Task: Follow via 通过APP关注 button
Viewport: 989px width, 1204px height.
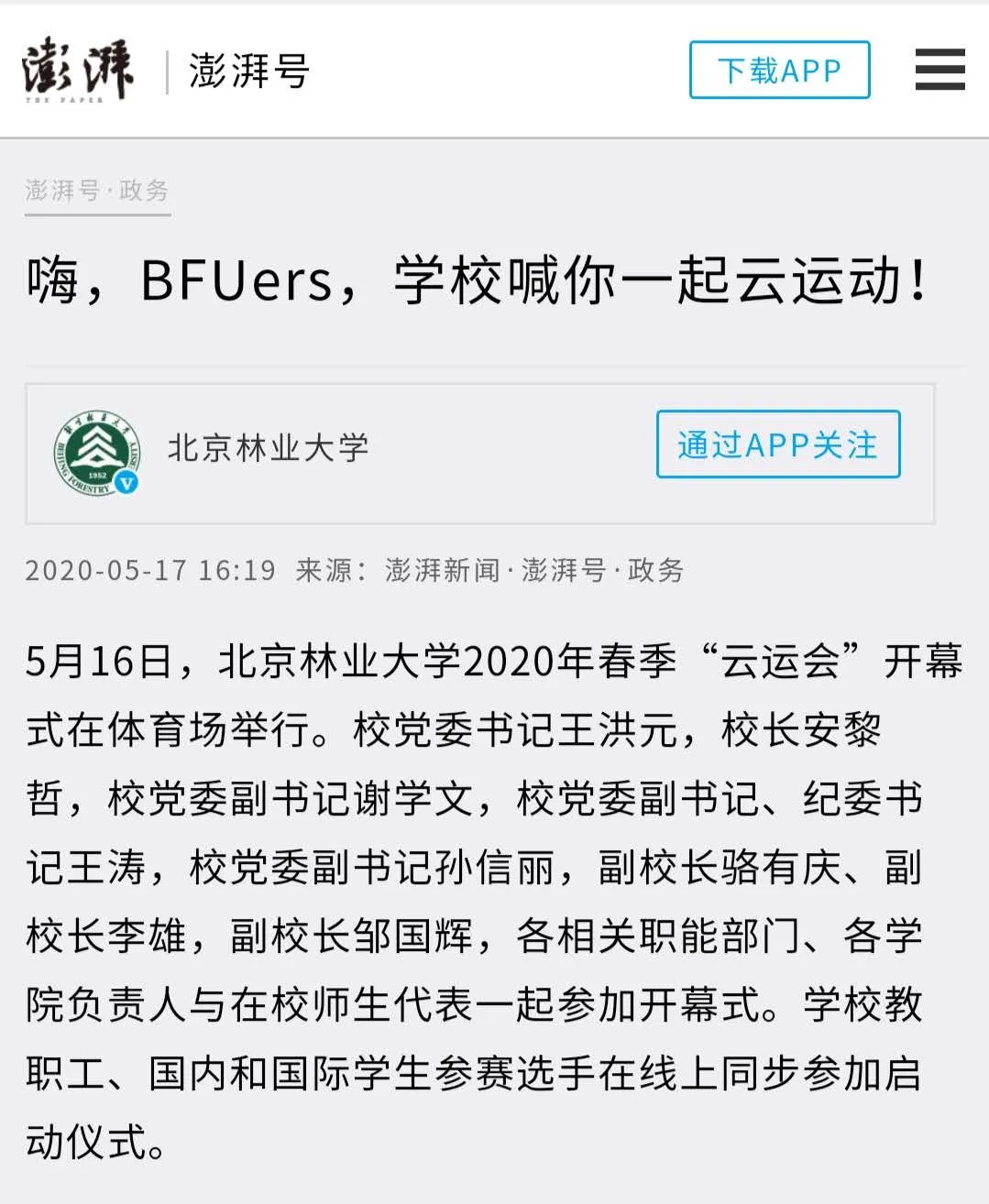Action: point(777,445)
